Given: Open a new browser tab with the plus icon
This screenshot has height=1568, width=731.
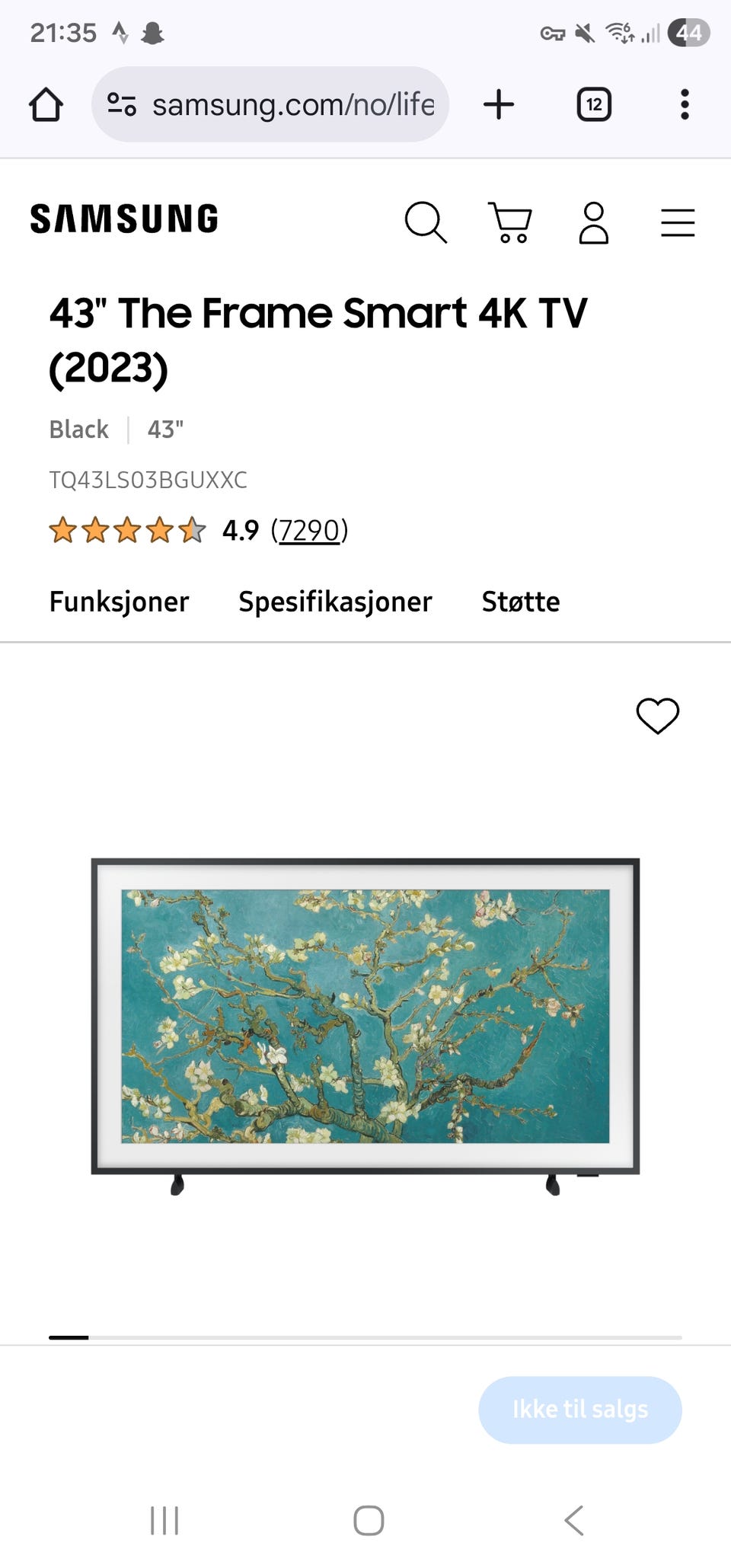Looking at the screenshot, I should (x=499, y=104).
